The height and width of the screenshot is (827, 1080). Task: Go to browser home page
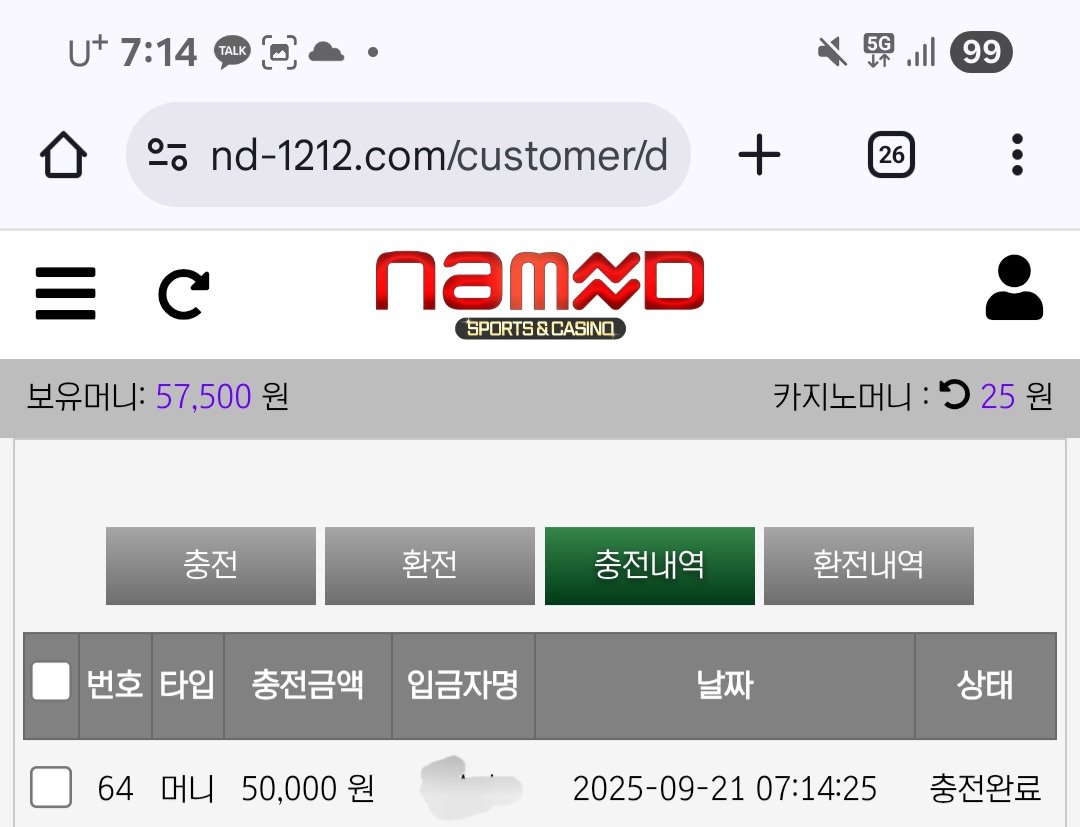pyautogui.click(x=63, y=156)
